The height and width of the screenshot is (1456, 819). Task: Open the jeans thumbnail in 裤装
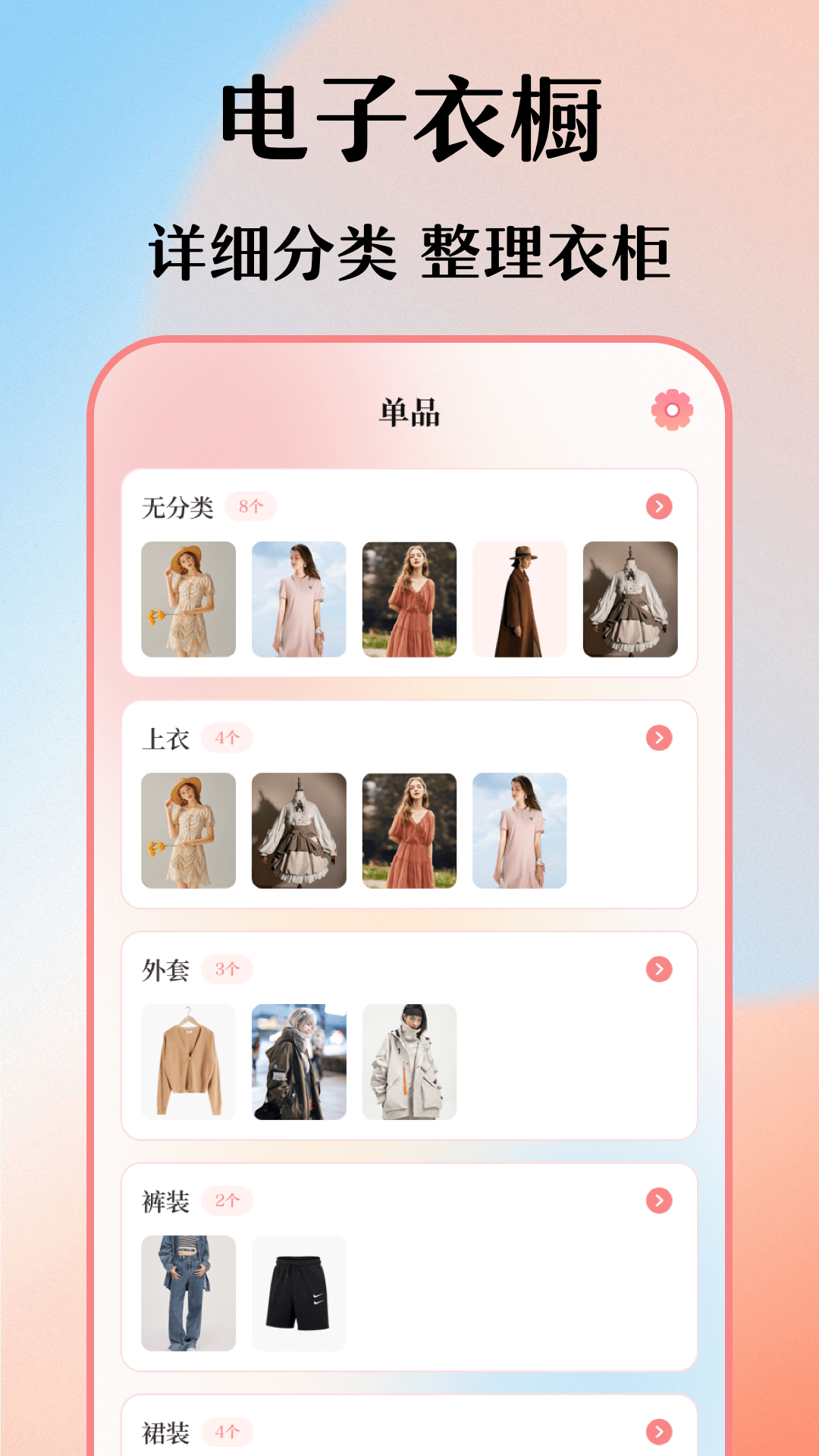(x=188, y=1293)
